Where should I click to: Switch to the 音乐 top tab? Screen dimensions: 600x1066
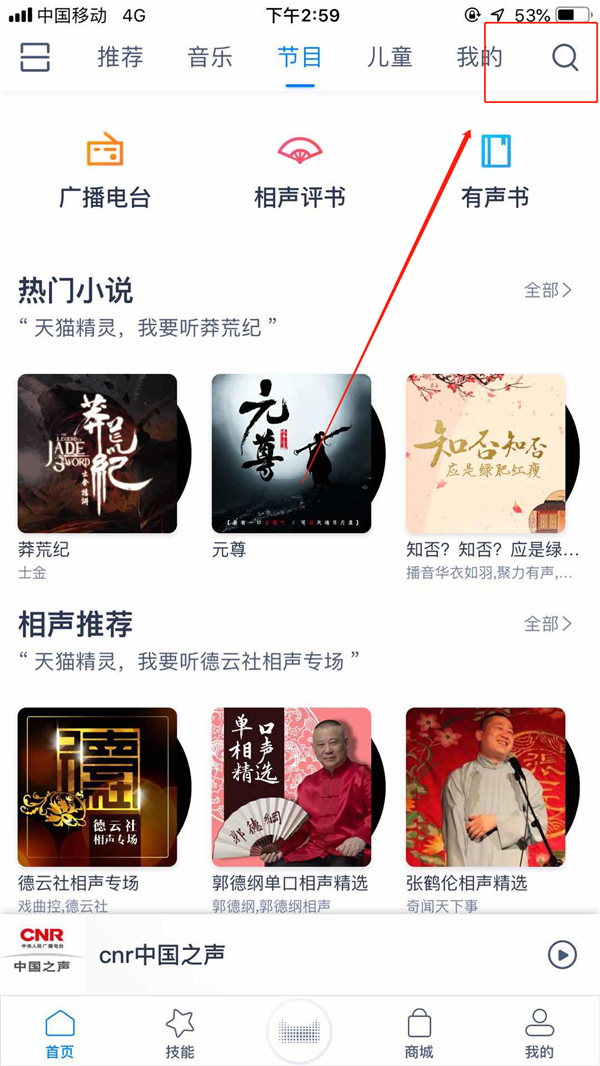point(210,57)
